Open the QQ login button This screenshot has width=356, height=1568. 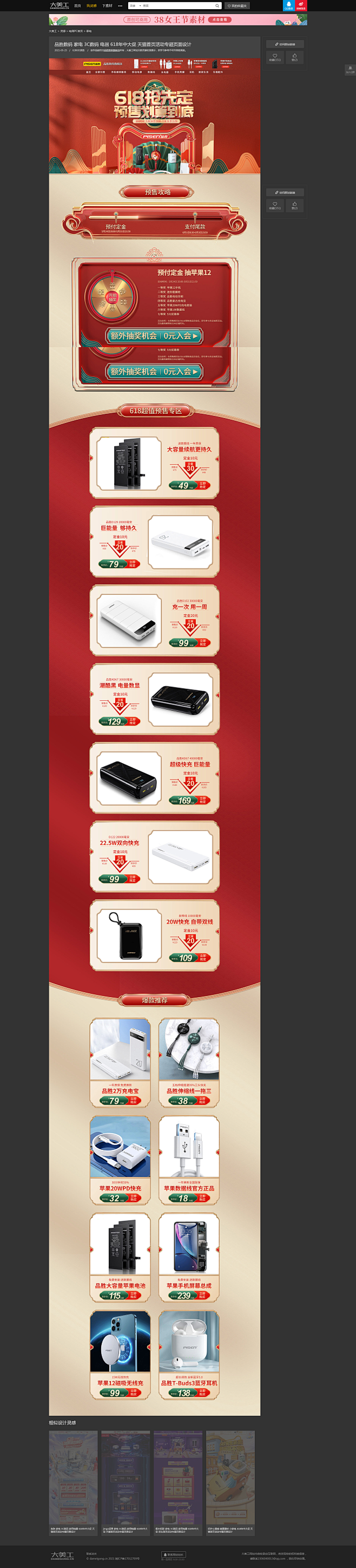pos(289,5)
